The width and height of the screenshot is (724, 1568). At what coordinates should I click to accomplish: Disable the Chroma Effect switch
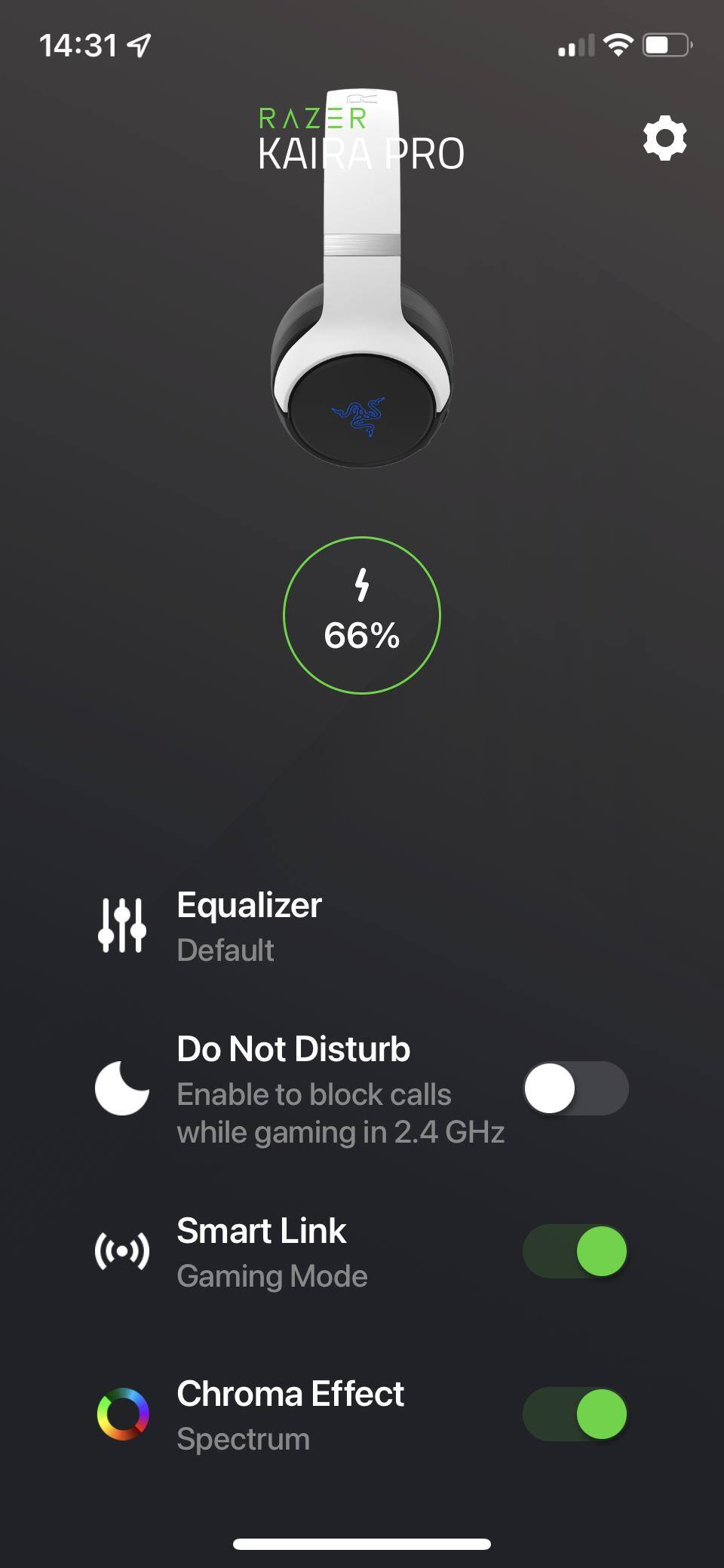coord(575,1414)
